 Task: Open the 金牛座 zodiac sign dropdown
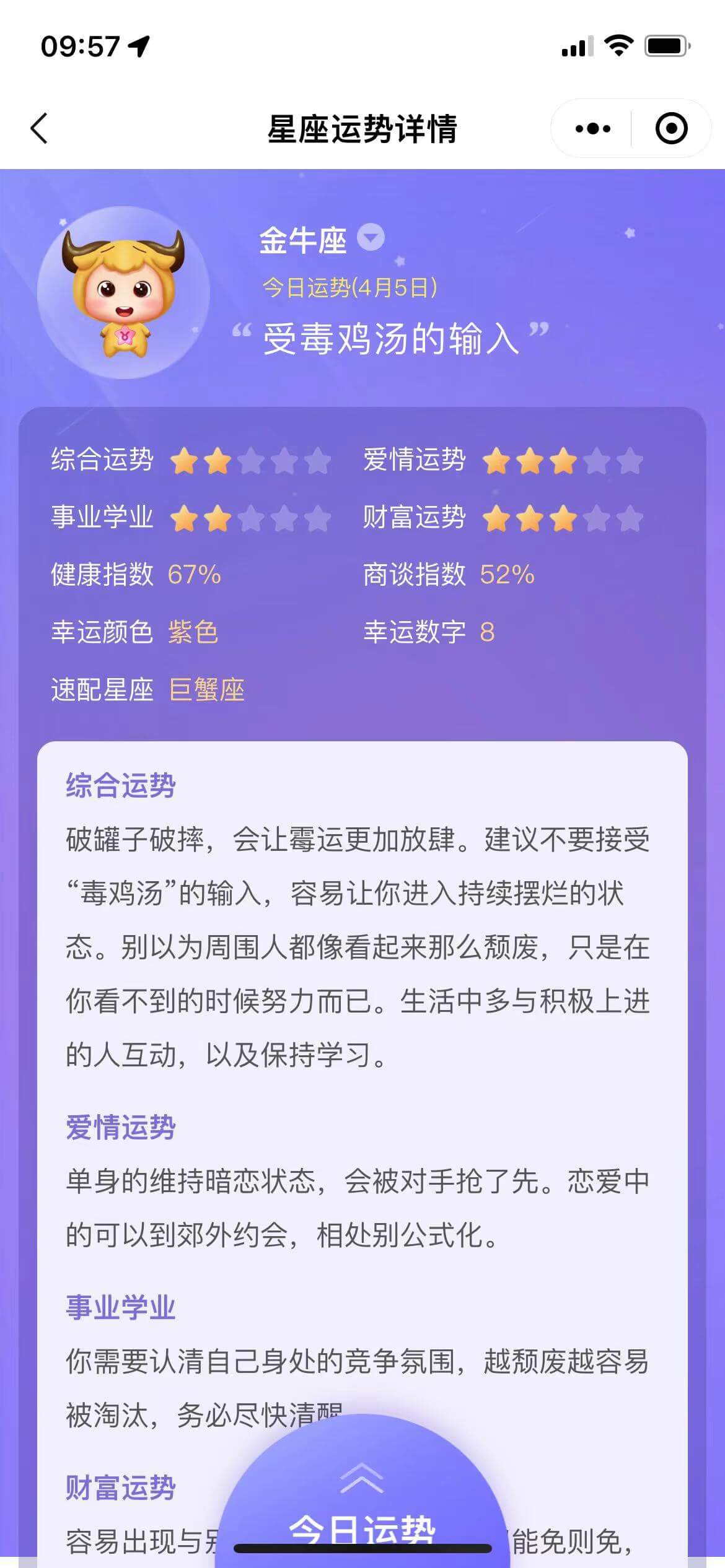pyautogui.click(x=371, y=238)
